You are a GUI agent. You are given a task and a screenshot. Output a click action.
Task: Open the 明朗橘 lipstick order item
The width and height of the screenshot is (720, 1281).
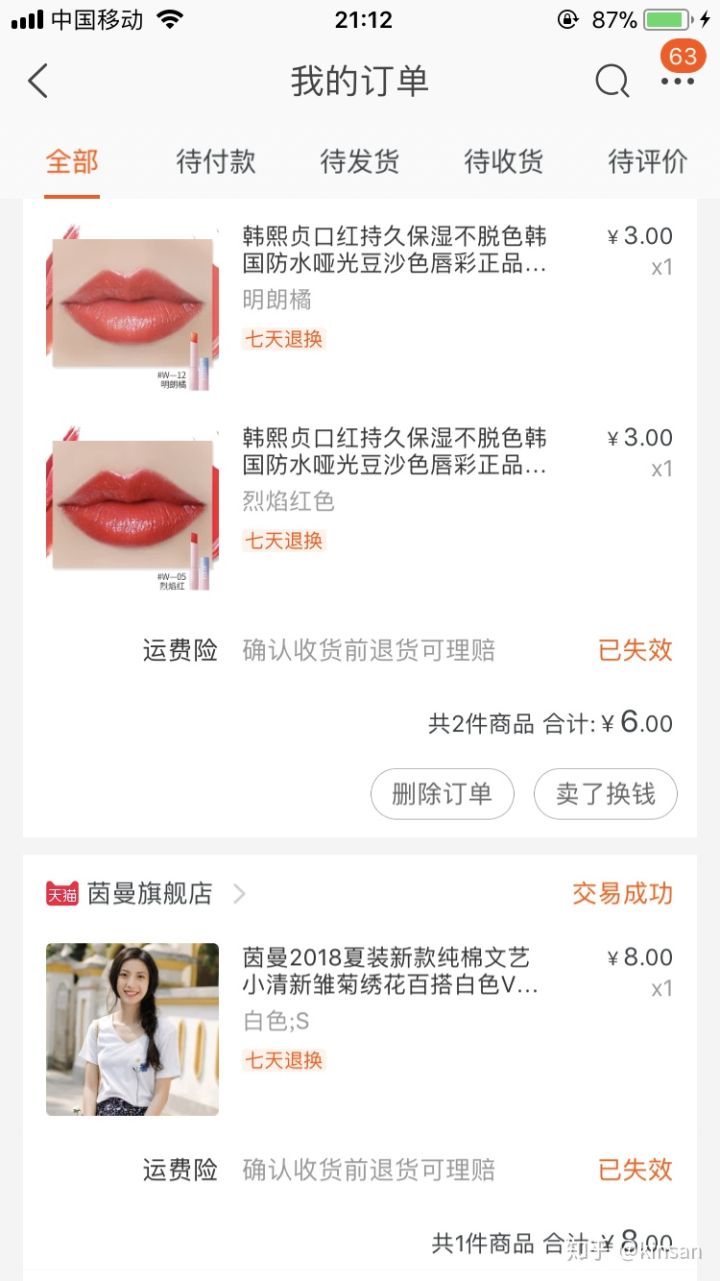[394, 252]
